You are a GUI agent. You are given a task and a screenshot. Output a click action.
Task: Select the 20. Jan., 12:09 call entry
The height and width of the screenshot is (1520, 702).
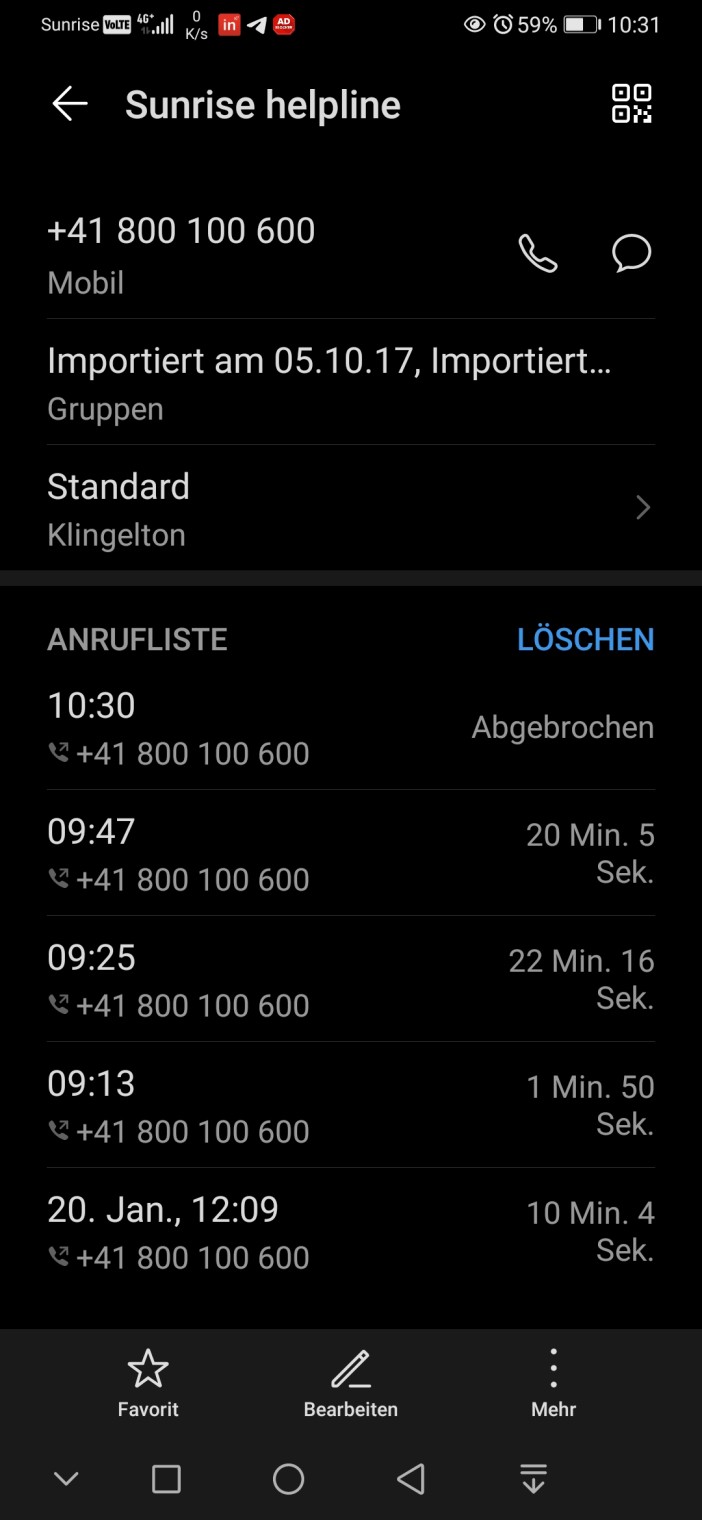pos(350,1232)
